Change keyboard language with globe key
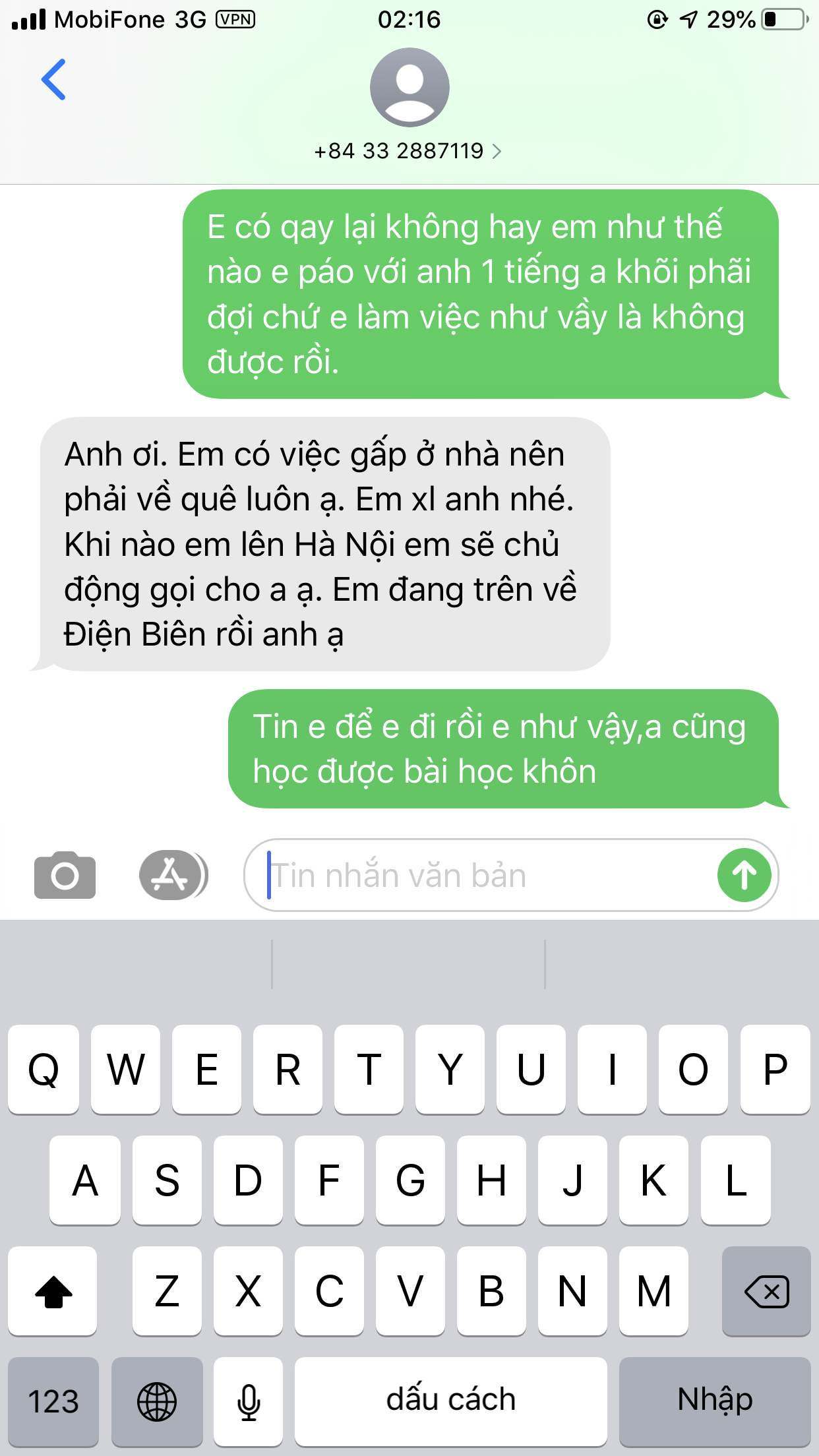This screenshot has height=1456, width=819. 157,1401
